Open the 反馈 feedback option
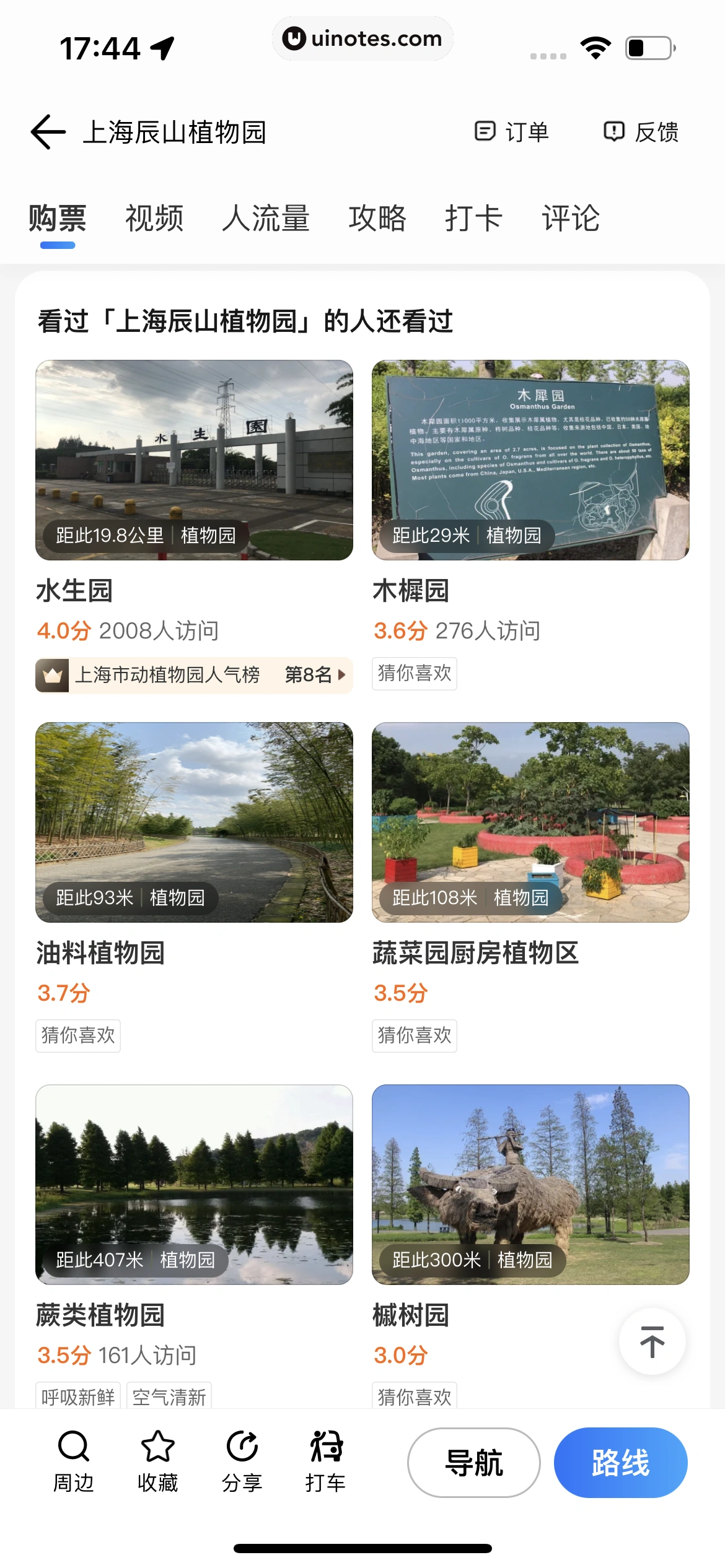This screenshot has height=1568, width=725. tap(641, 132)
